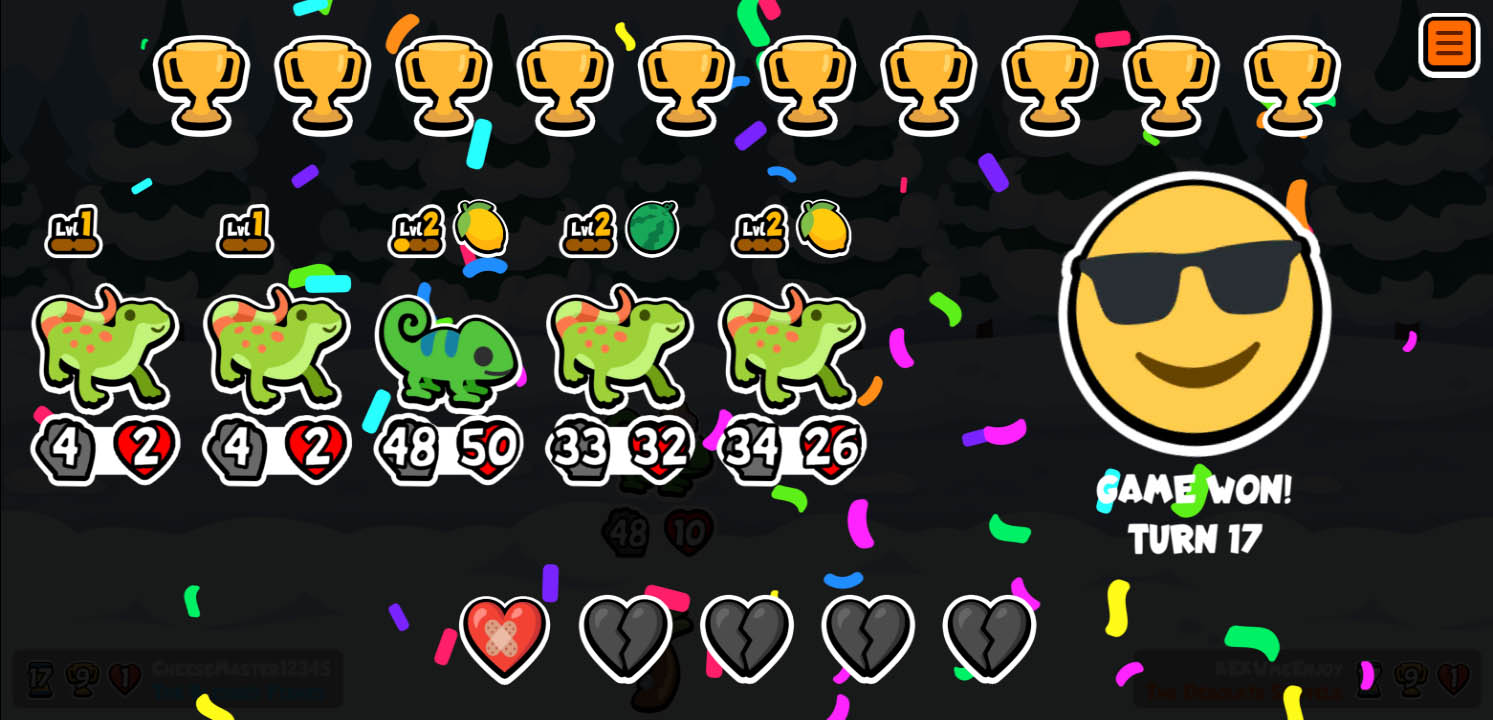Tap the pet with 34 attack, 26 health
Screen dimensions: 1493x720
coord(791,348)
